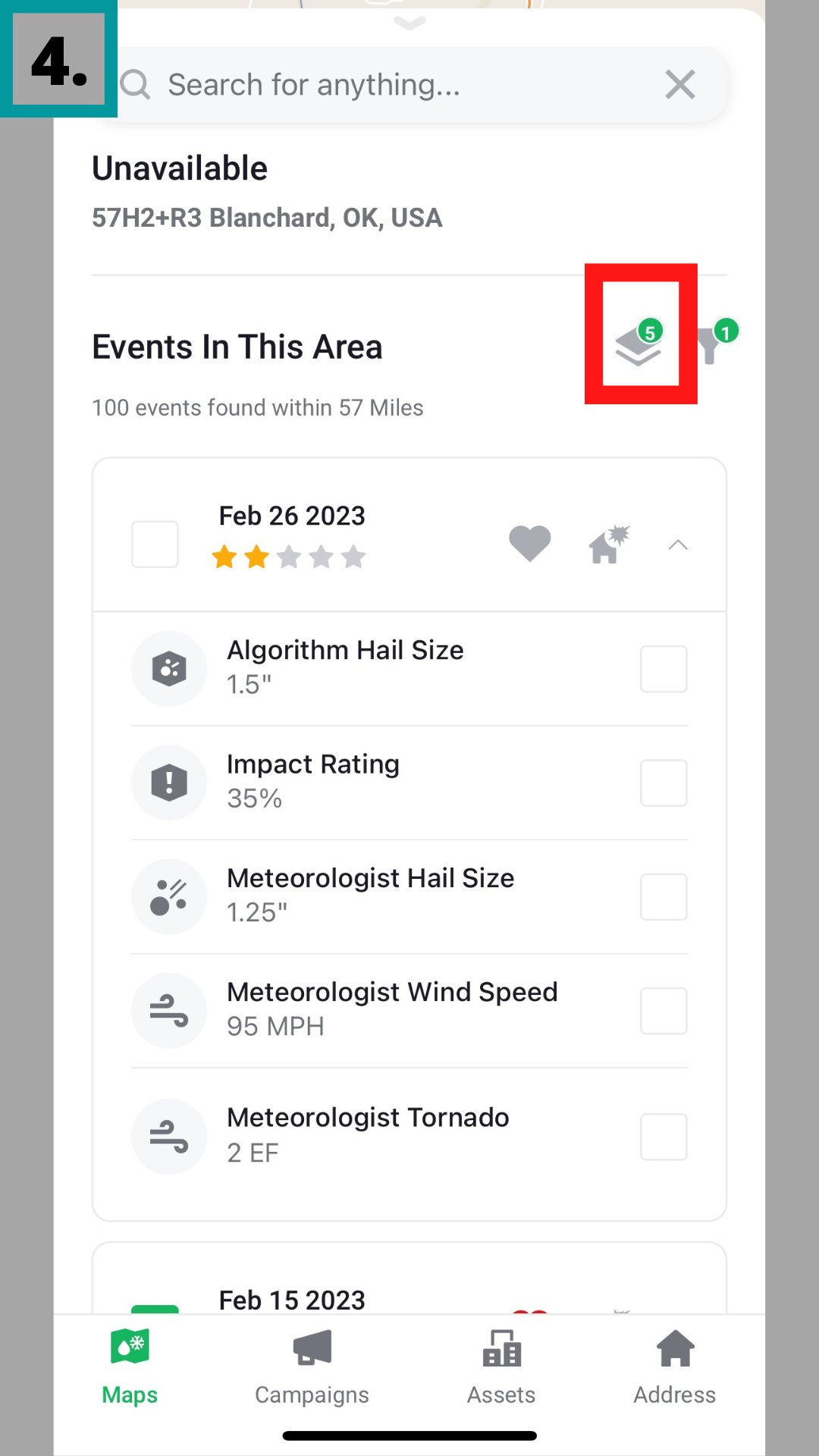819x1456 pixels.
Task: Select the Feb 26 2023 event checkbox
Action: coord(155,544)
